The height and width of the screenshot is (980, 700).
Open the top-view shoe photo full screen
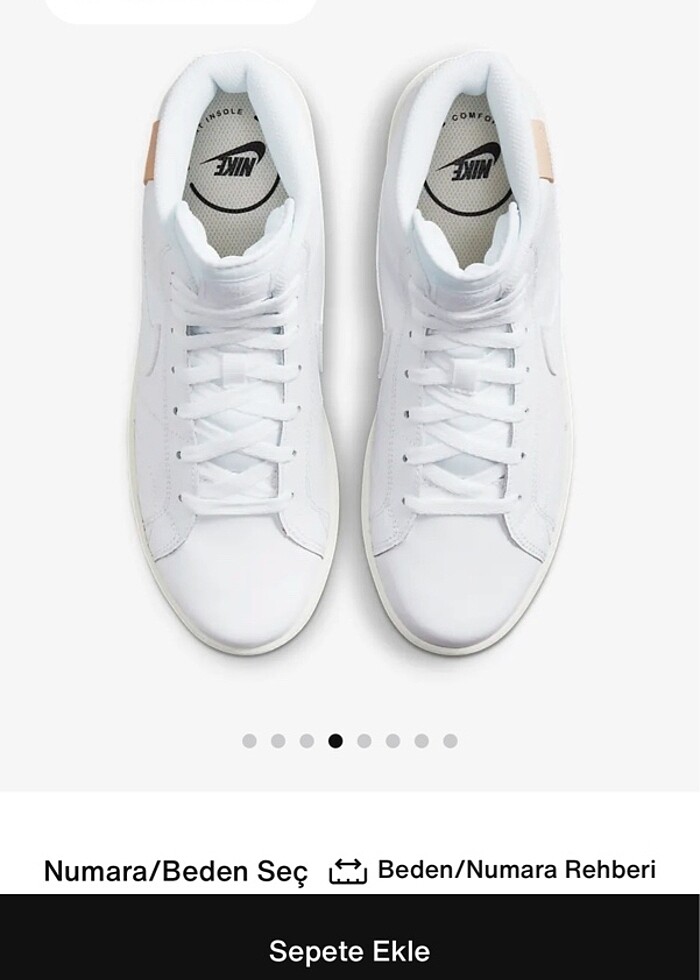coord(350,360)
